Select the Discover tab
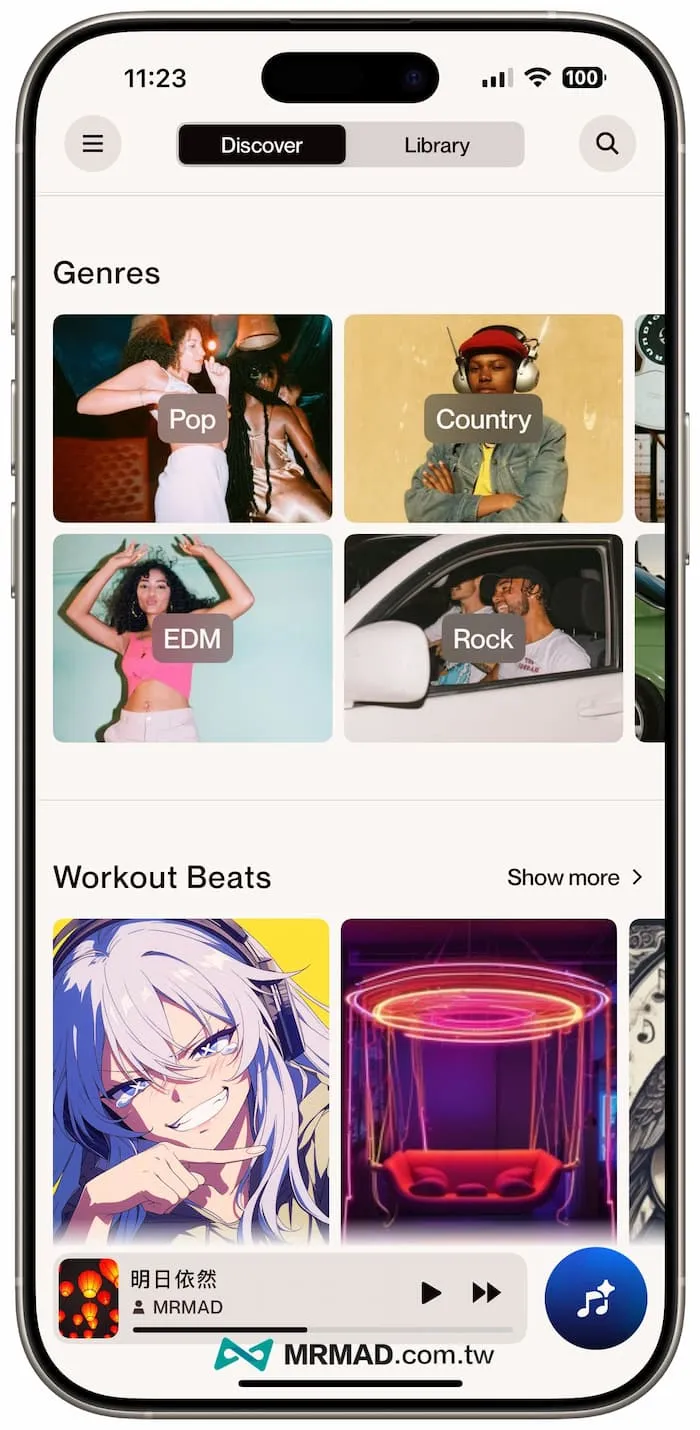Screen dimensions: 700x1430 click(262, 145)
